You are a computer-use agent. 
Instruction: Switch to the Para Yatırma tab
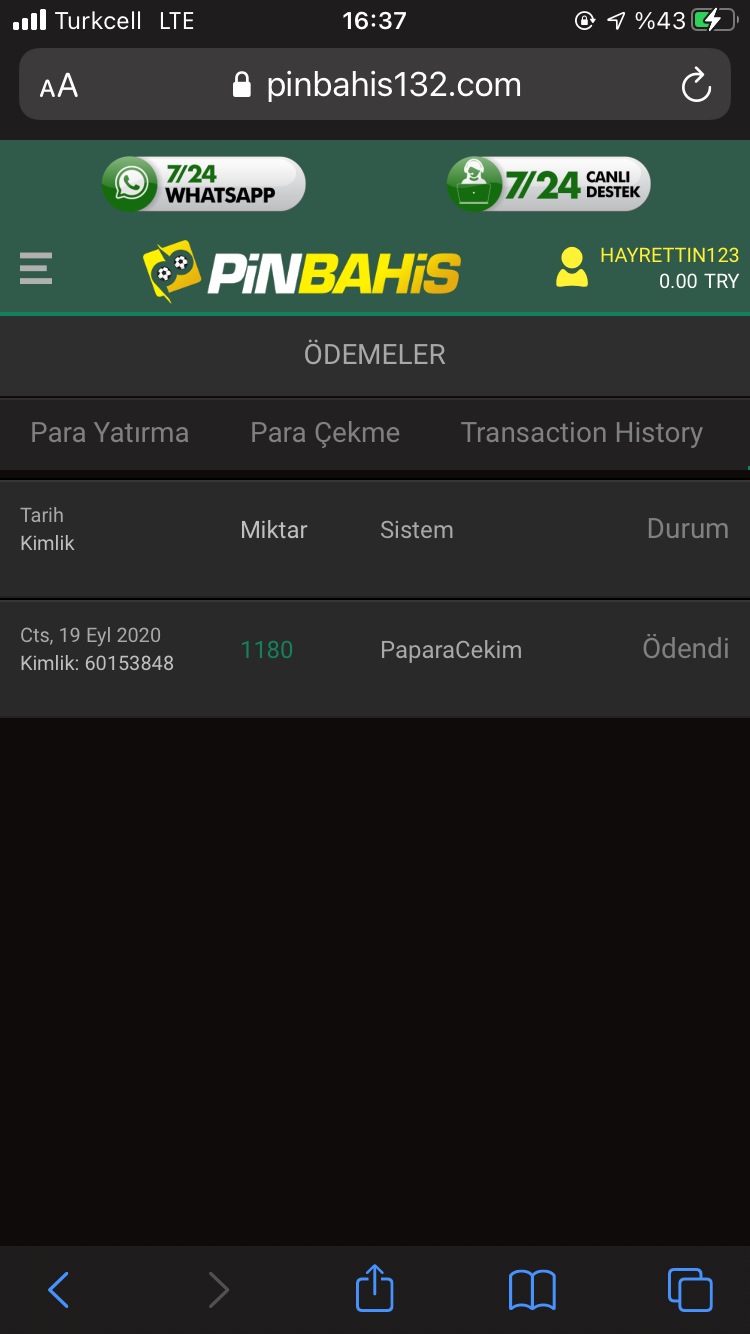tap(110, 433)
